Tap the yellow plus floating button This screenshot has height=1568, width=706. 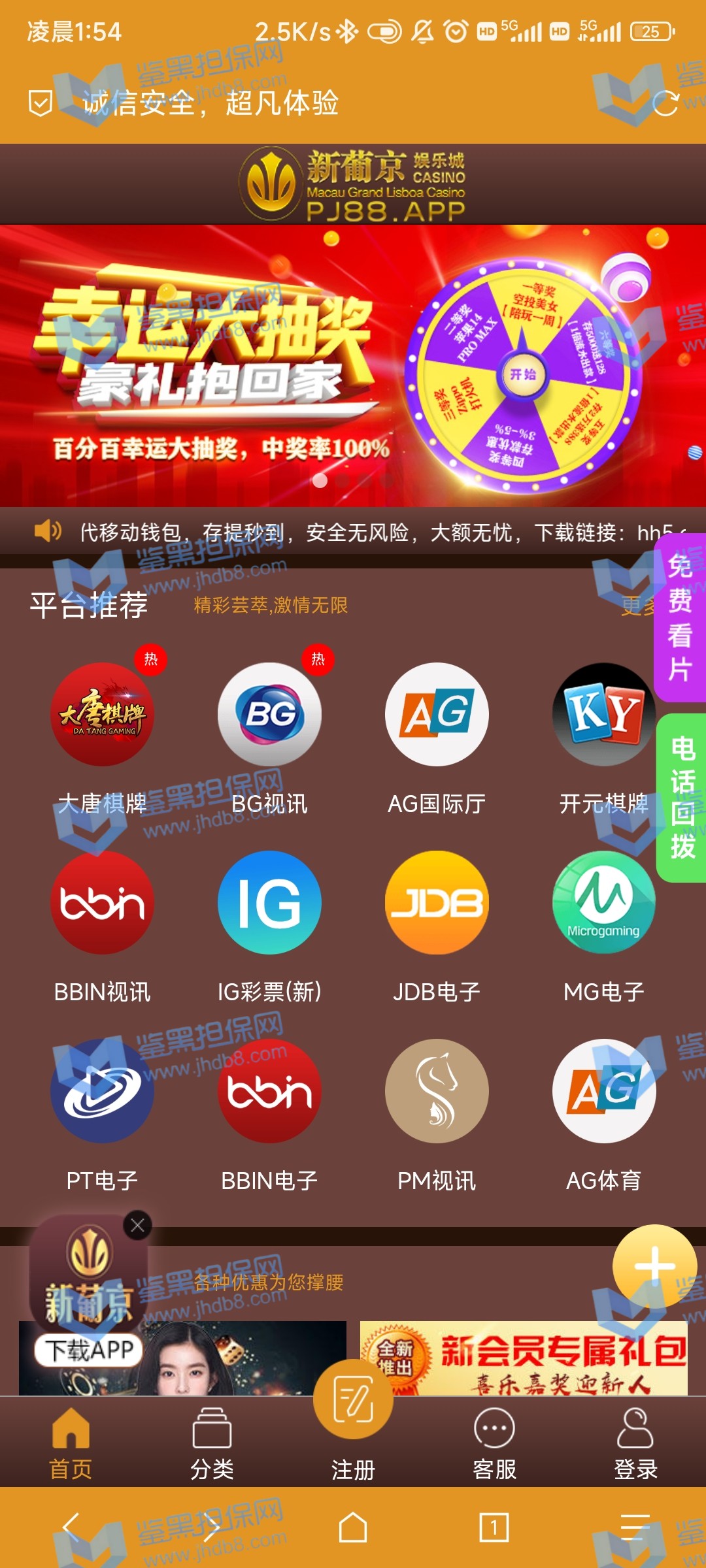[x=654, y=1266]
